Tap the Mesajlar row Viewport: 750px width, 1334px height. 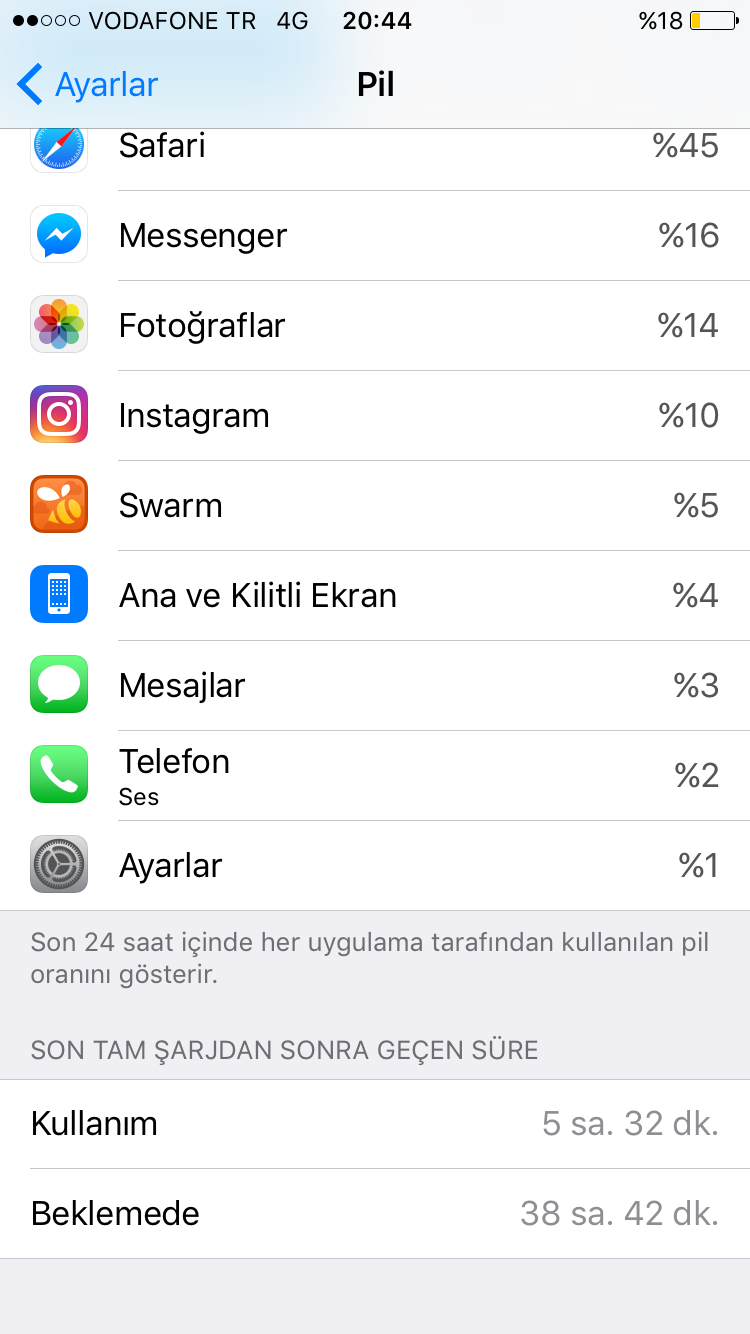(375, 686)
